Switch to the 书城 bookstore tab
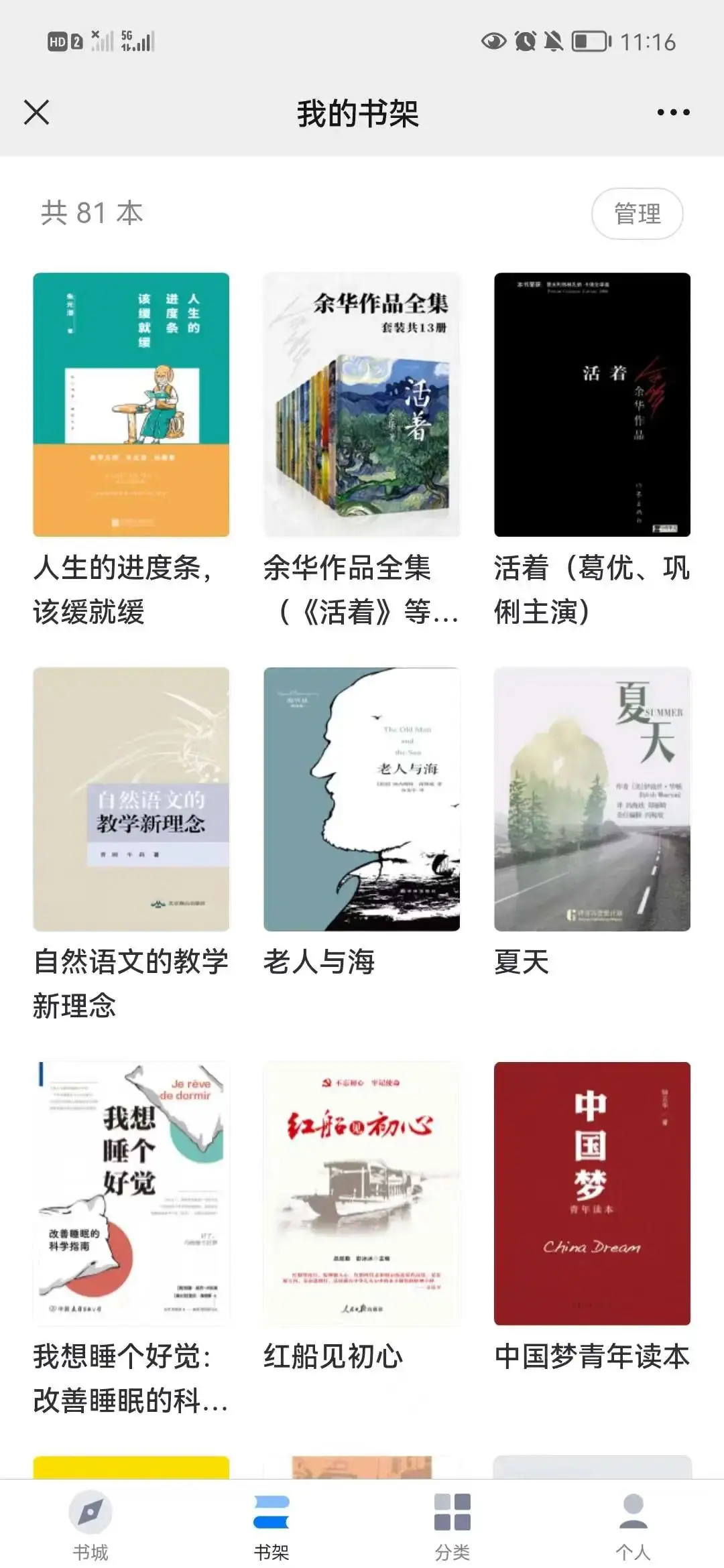 click(90, 1524)
